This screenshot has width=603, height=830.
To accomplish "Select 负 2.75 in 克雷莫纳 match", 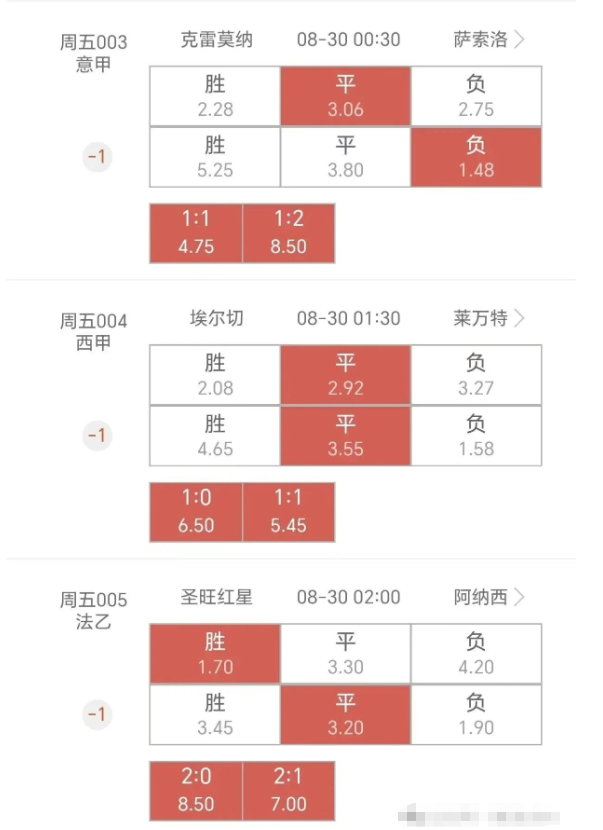I will tap(476, 97).
